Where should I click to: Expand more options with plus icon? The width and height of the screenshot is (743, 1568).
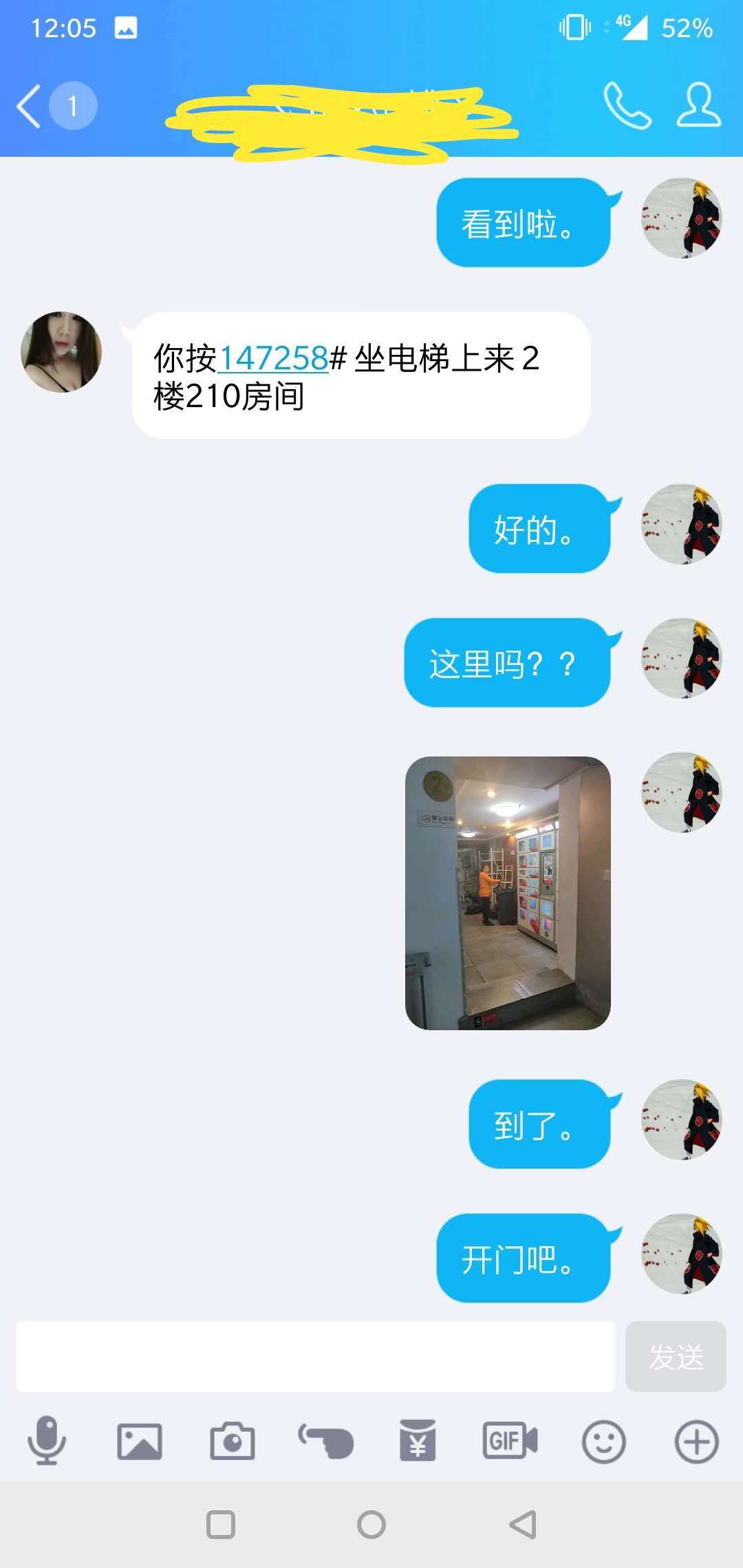[x=696, y=1441]
